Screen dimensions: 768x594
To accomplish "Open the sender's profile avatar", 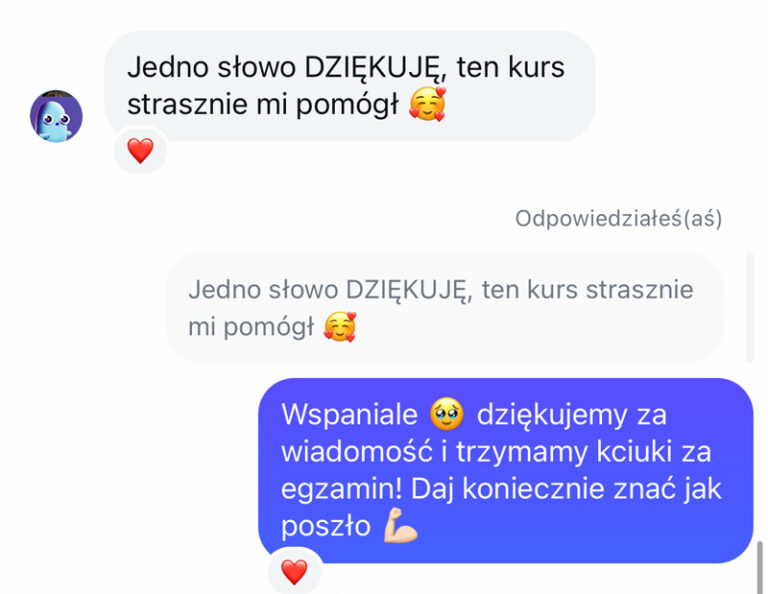I will [x=56, y=116].
